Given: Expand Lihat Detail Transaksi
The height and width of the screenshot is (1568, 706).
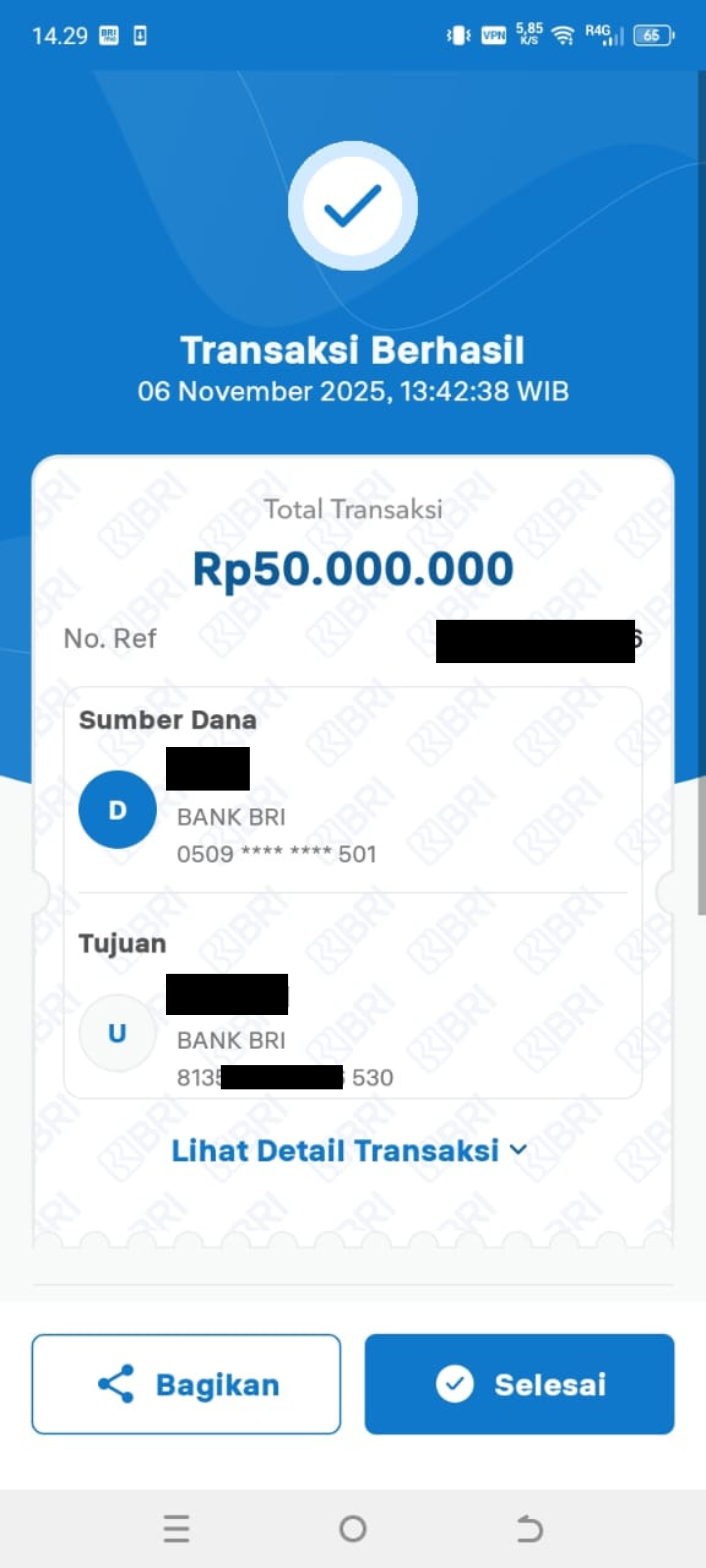Looking at the screenshot, I should pyautogui.click(x=349, y=1150).
